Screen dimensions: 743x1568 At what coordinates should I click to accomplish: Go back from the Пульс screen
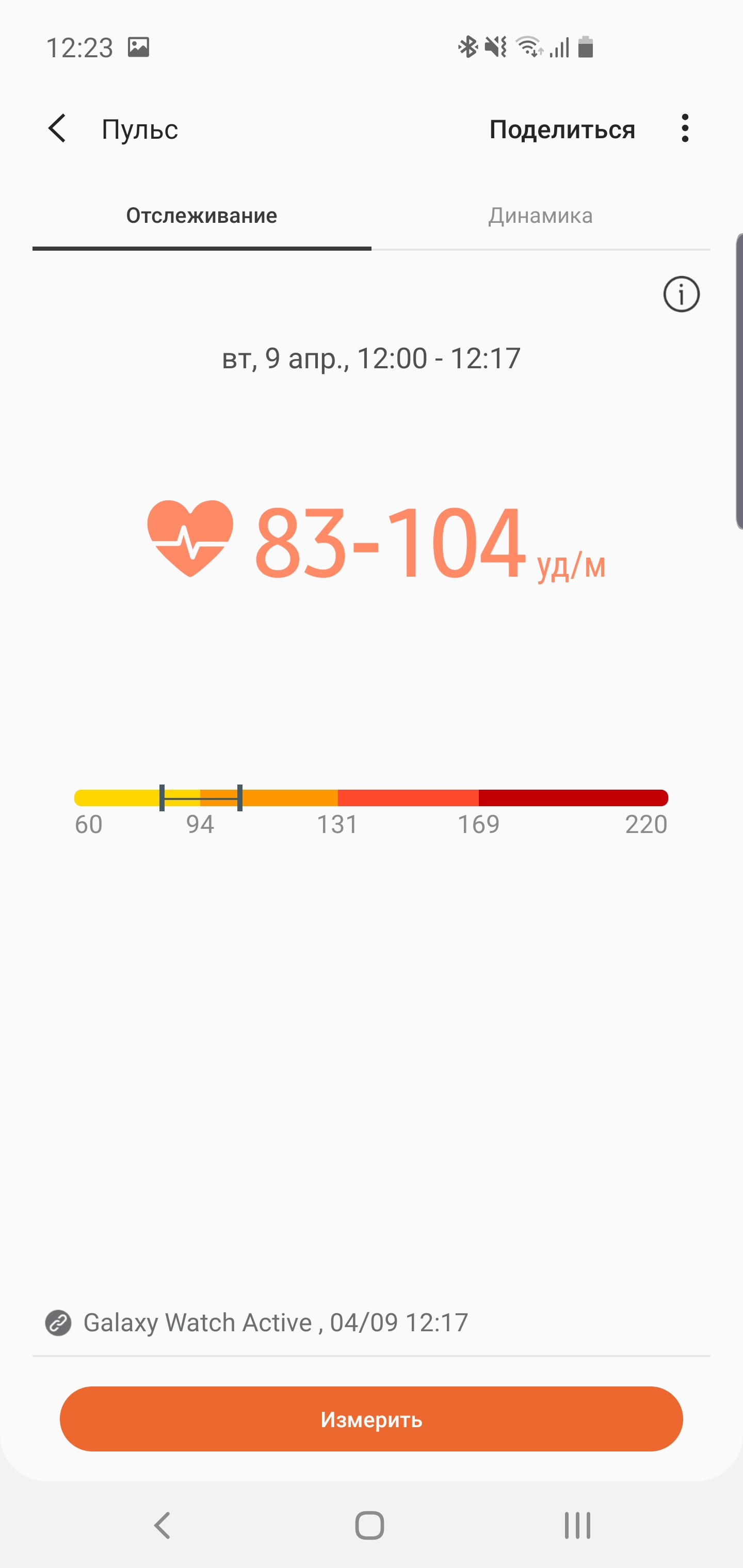(57, 129)
